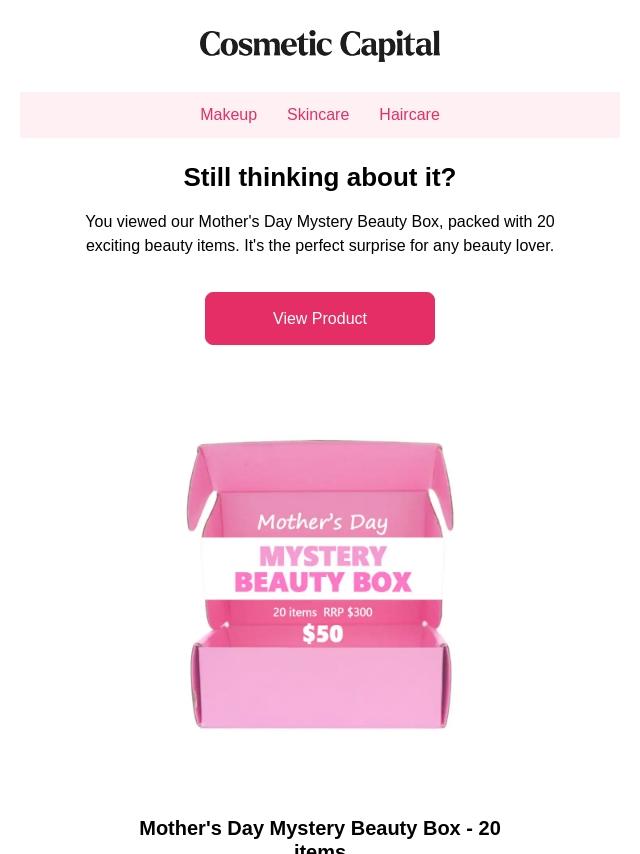Open the Makeup category link
The image size is (640, 854).
tap(228, 115)
